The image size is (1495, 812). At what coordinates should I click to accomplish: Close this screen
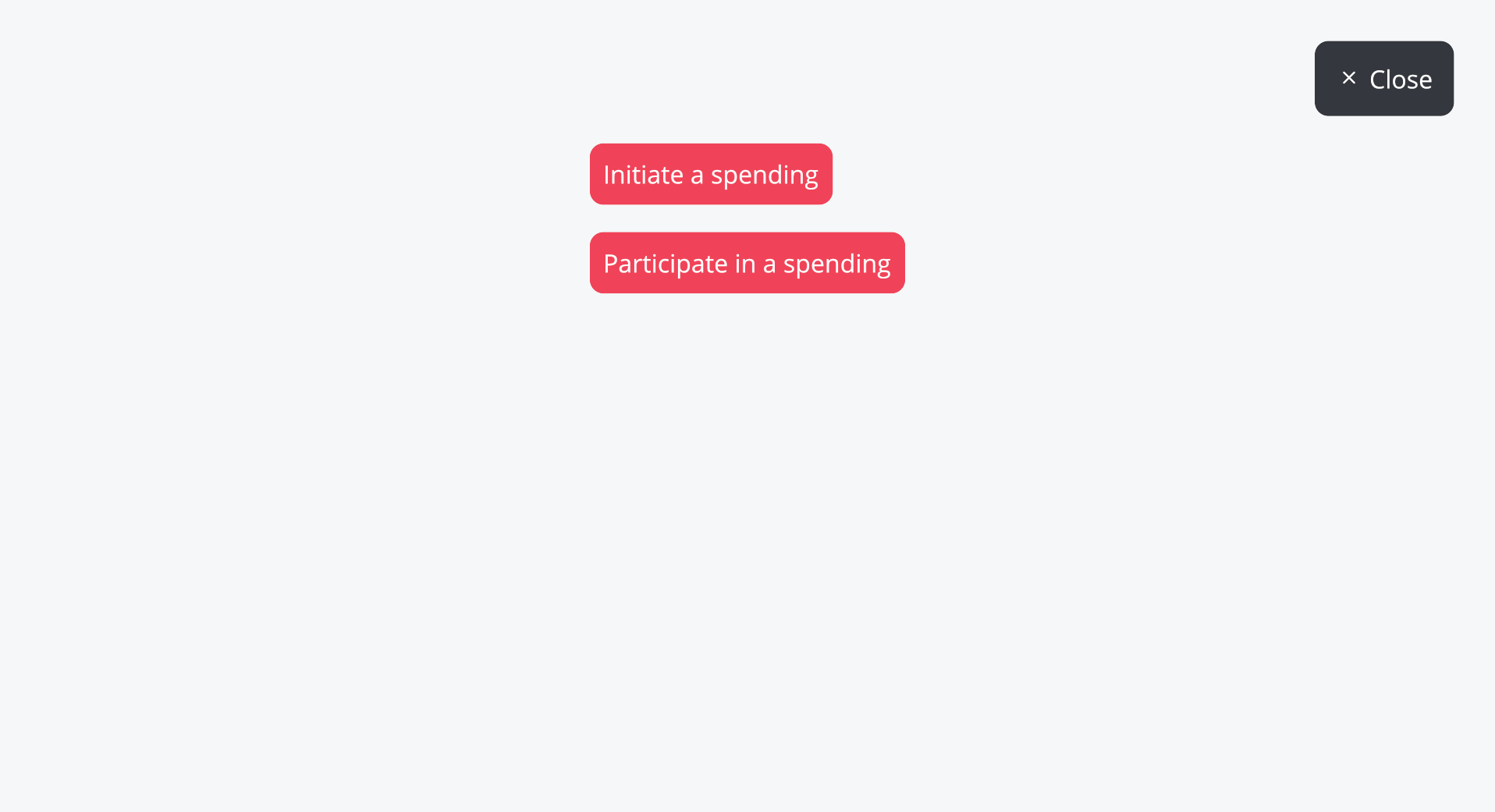(1383, 79)
